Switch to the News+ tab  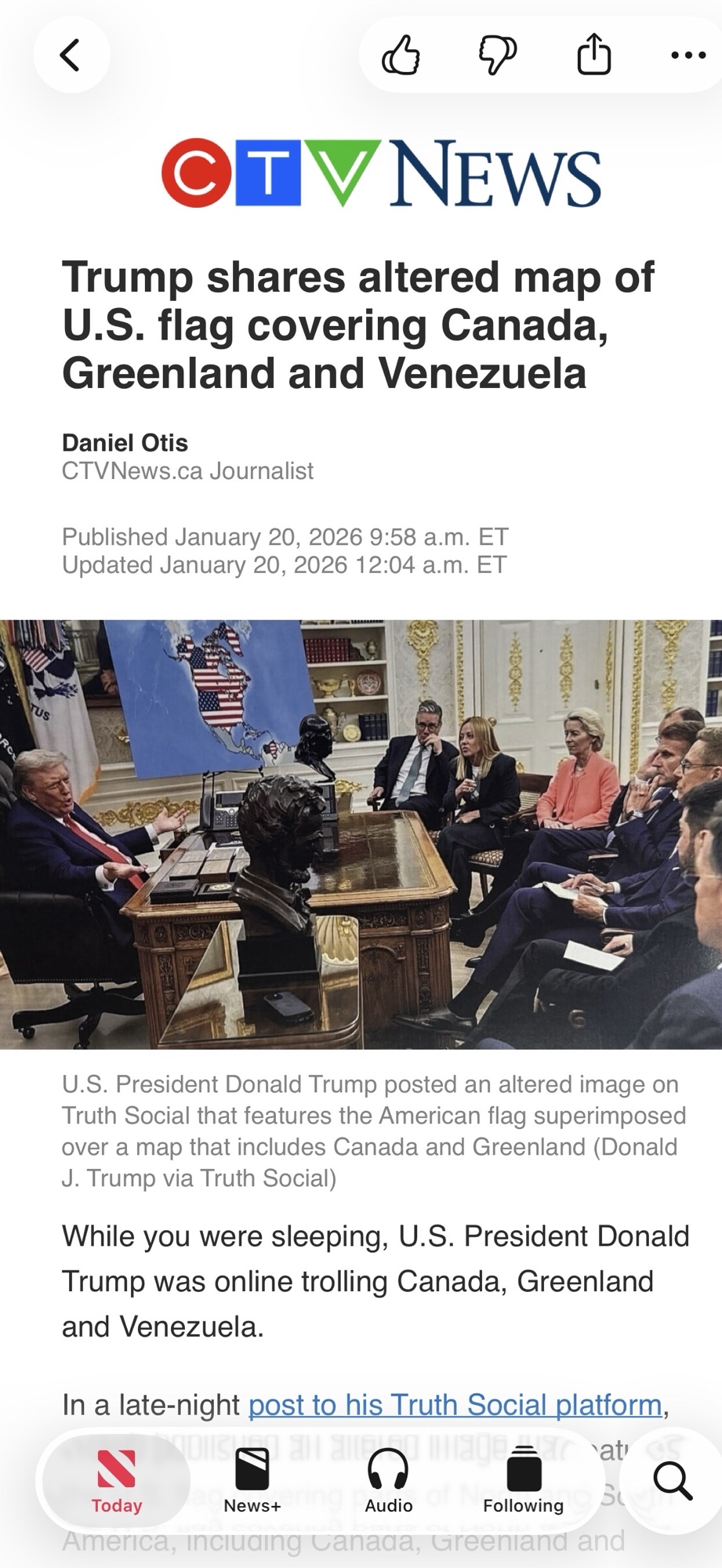click(252, 1480)
